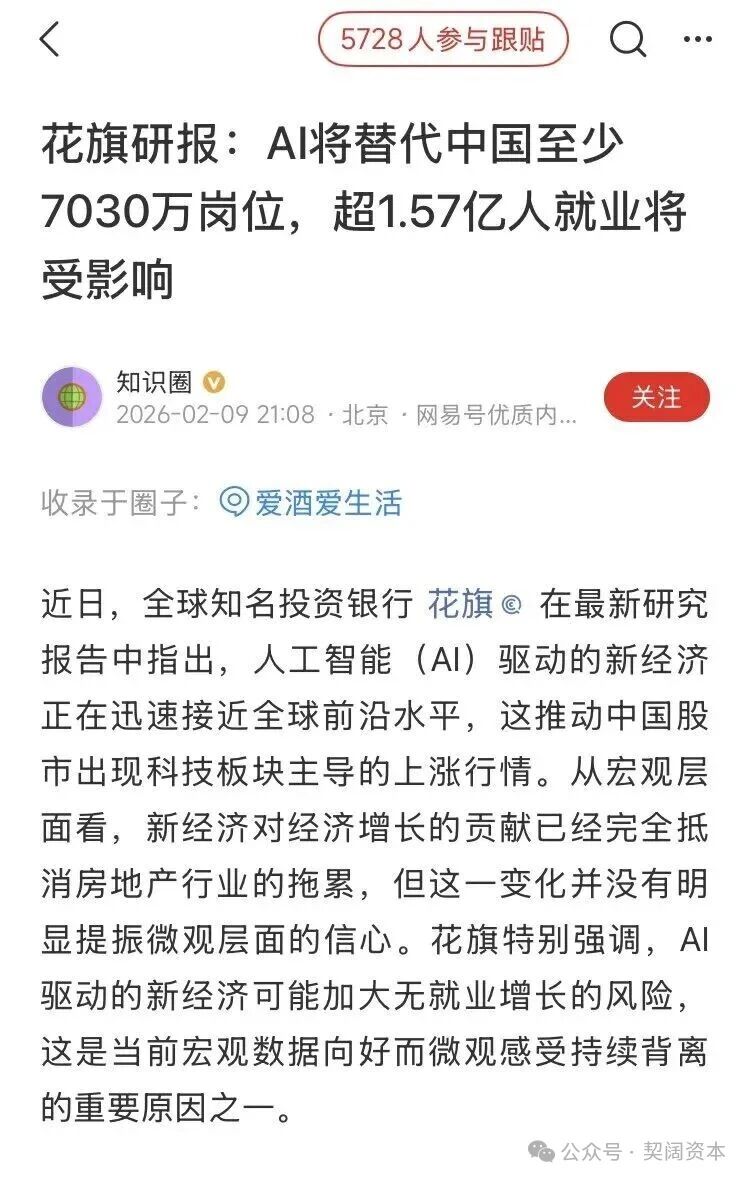Open the 5728人参与跟贴 comments thread
750x1182 pixels.
point(443,40)
